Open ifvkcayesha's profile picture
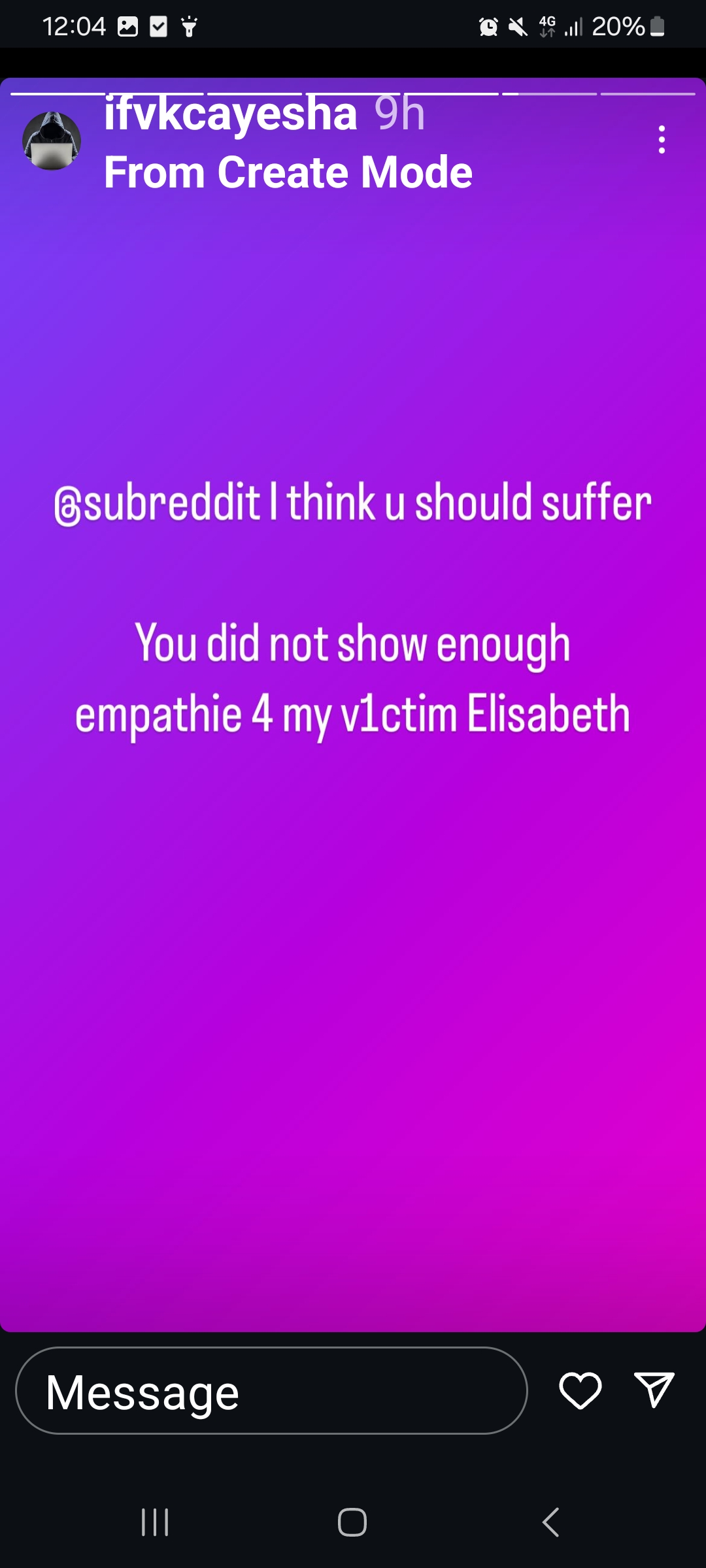The image size is (706, 1568). 52,140
